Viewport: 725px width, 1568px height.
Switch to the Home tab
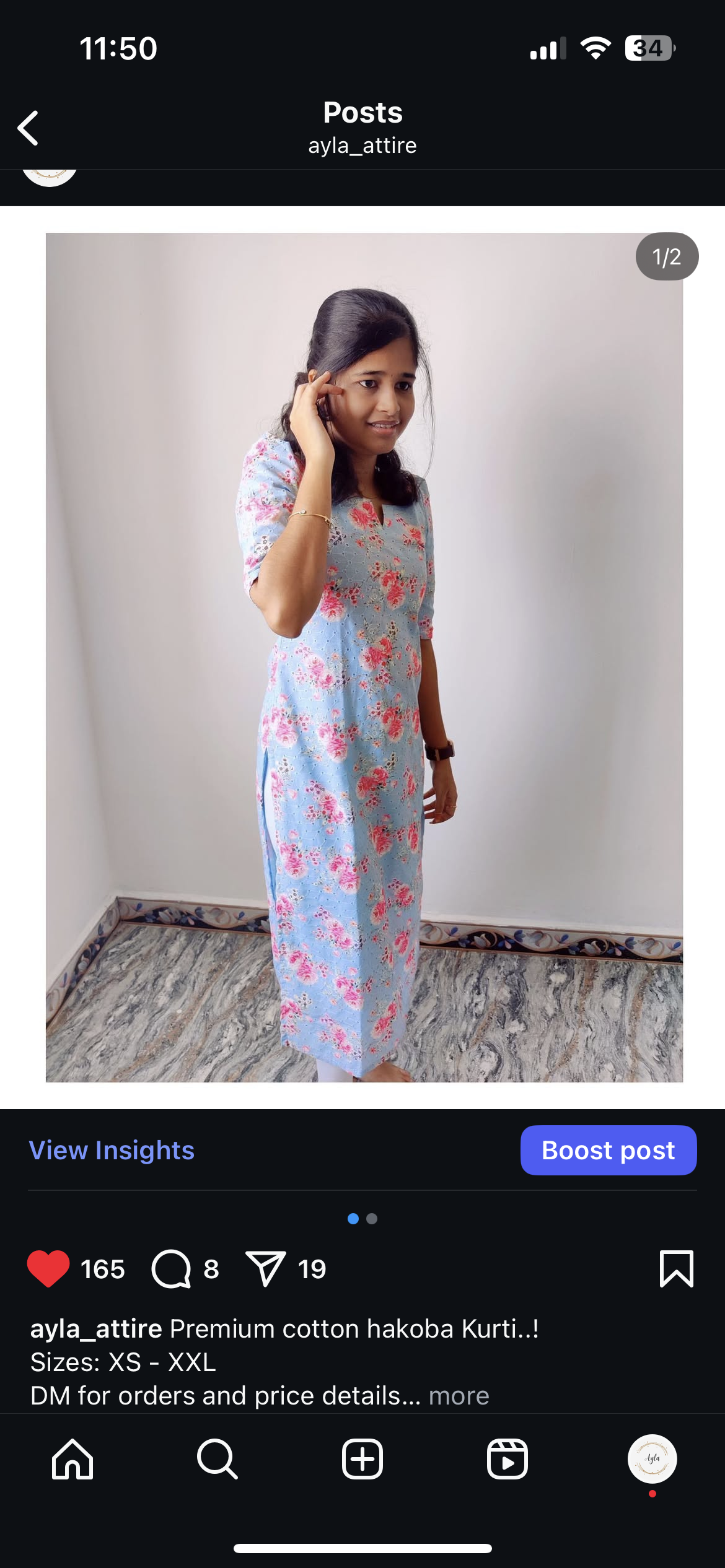pos(72,1459)
